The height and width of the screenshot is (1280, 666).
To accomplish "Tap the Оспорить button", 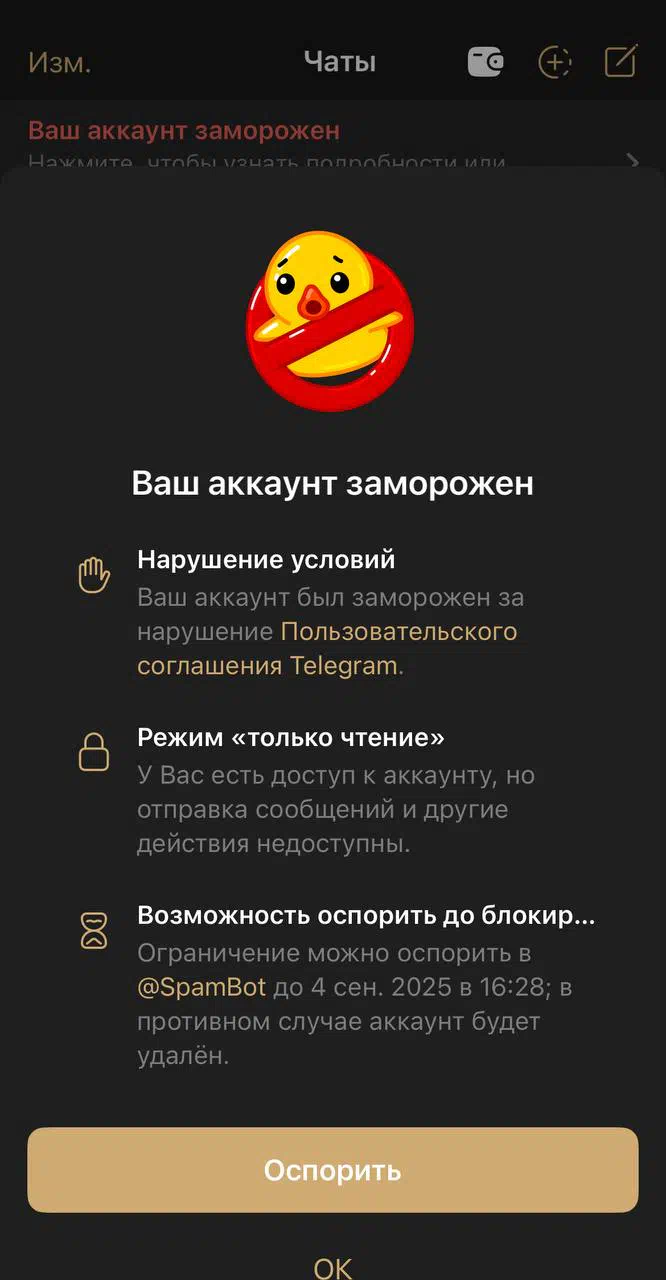I will pos(332,1170).
